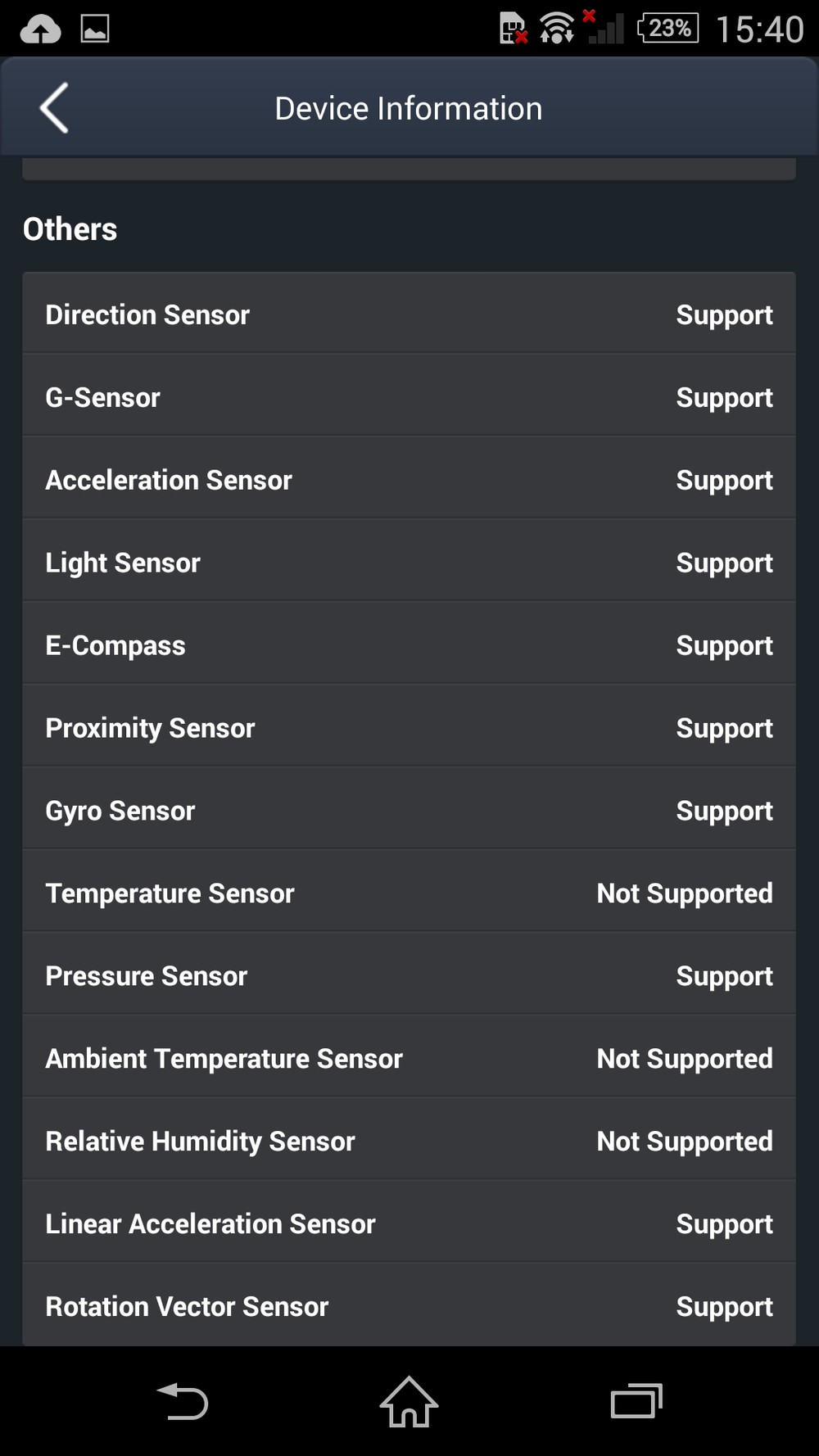819x1456 pixels.
Task: Go back from Device Information
Action: click(x=54, y=108)
